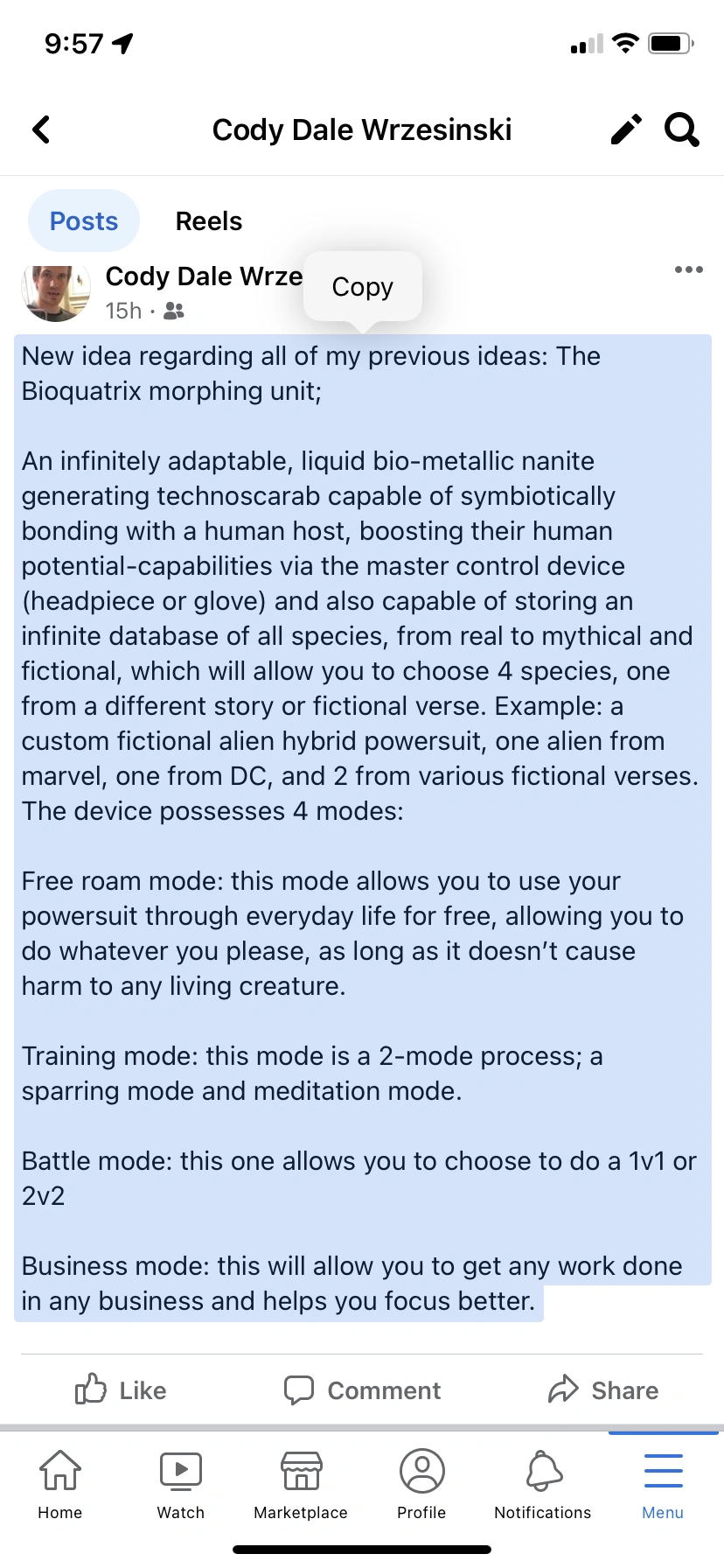The image size is (724, 1568).
Task: Open Cody's profile picture on the post
Action: click(x=56, y=292)
